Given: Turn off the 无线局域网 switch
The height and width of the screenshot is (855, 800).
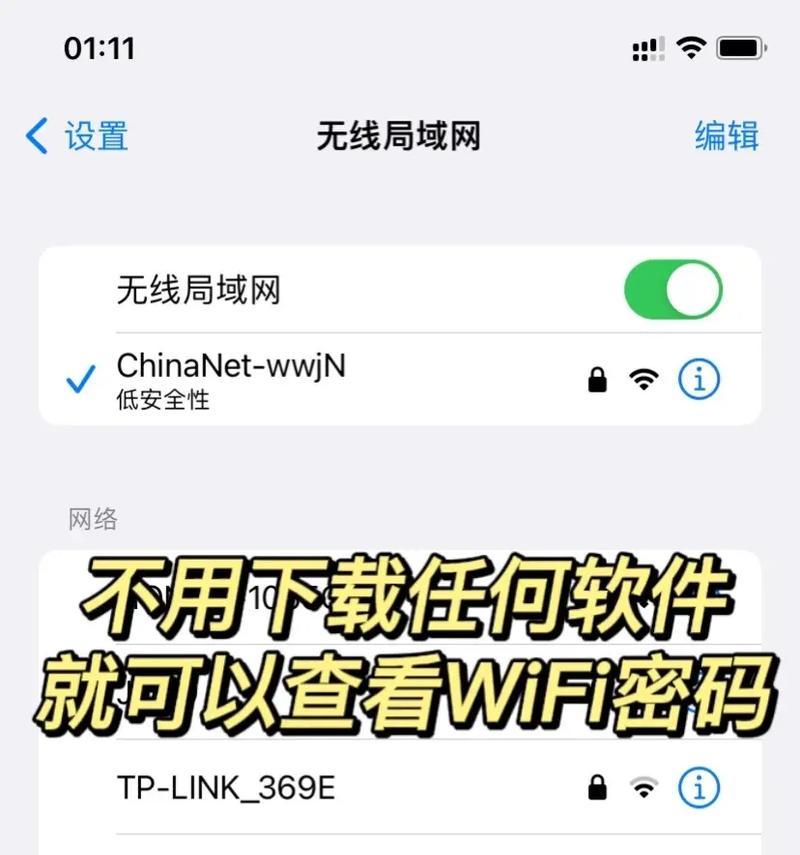Looking at the screenshot, I should coord(672,291).
